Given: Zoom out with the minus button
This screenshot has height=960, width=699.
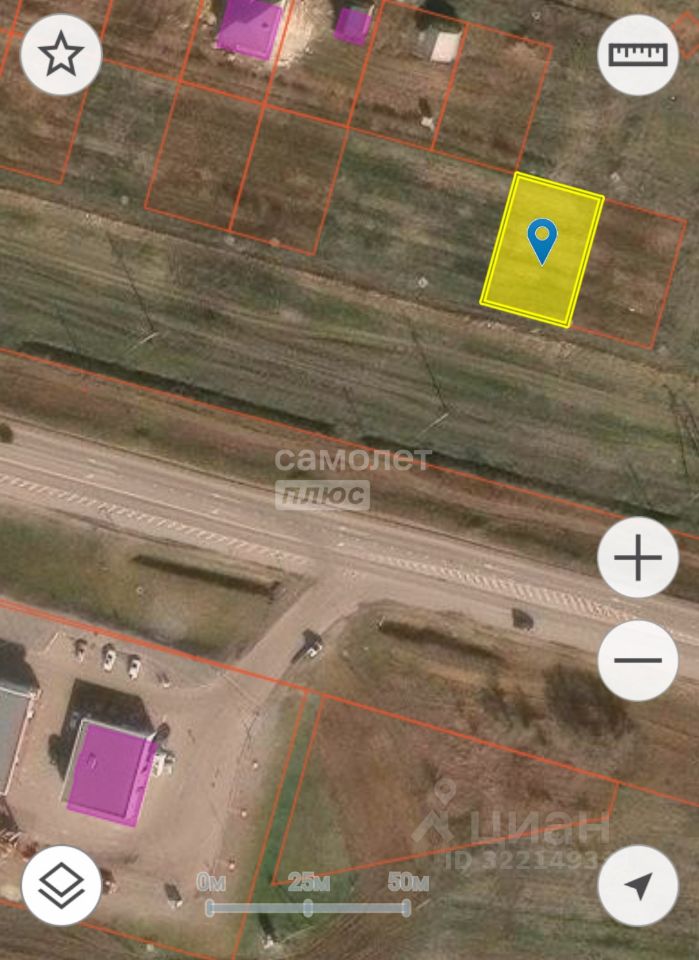Looking at the screenshot, I should point(638,660).
